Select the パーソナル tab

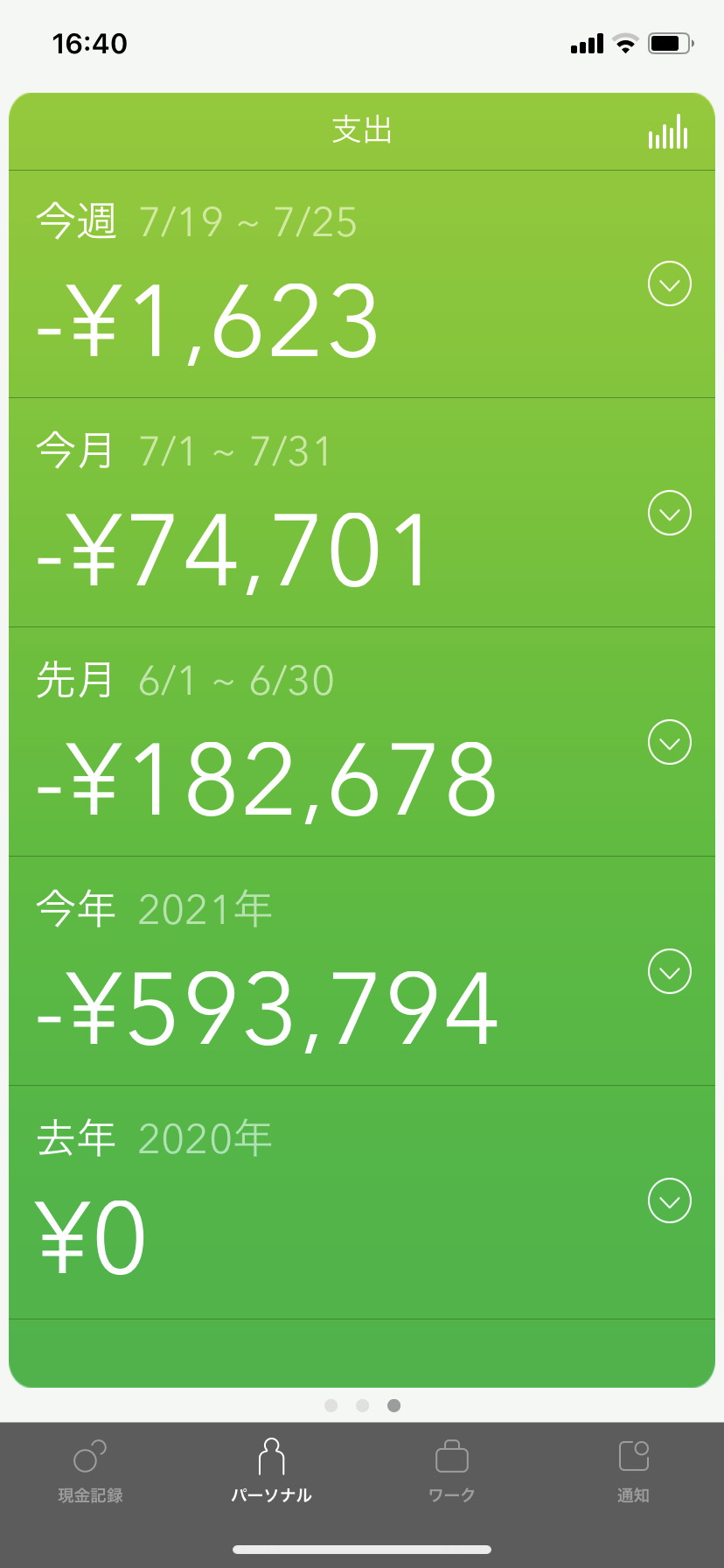(x=271, y=1472)
